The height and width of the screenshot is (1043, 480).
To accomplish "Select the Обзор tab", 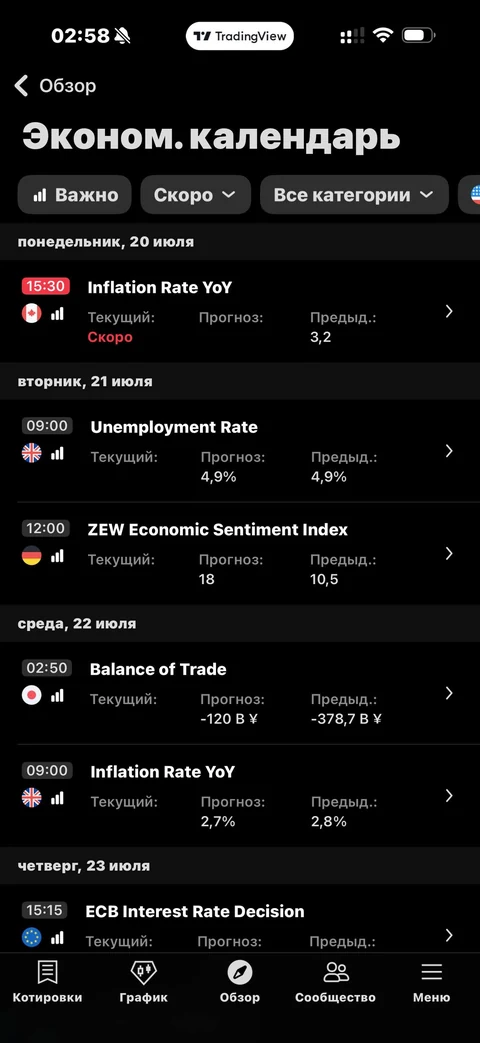I will click(x=240, y=982).
